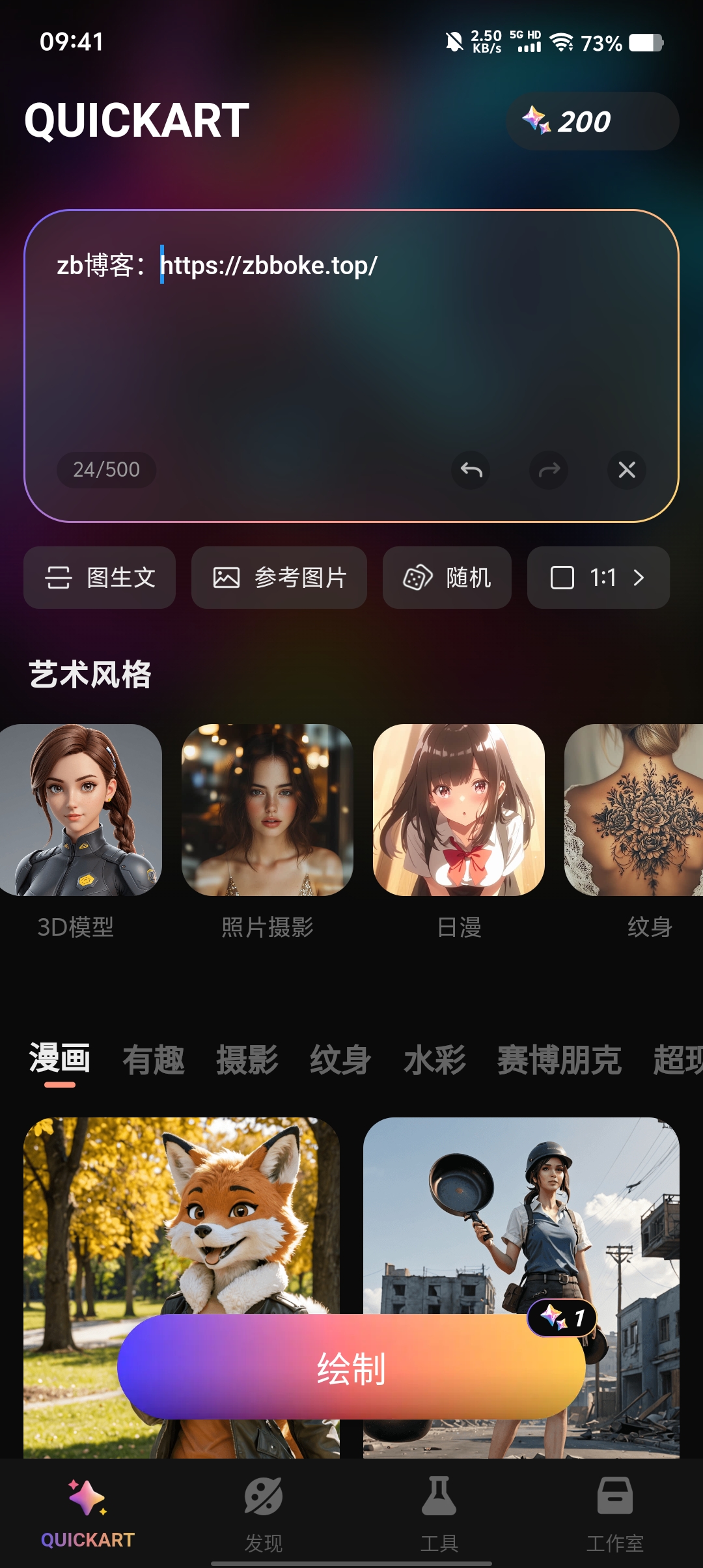Open the 工作室 studio tab
703x1568 pixels.
coord(615,1513)
